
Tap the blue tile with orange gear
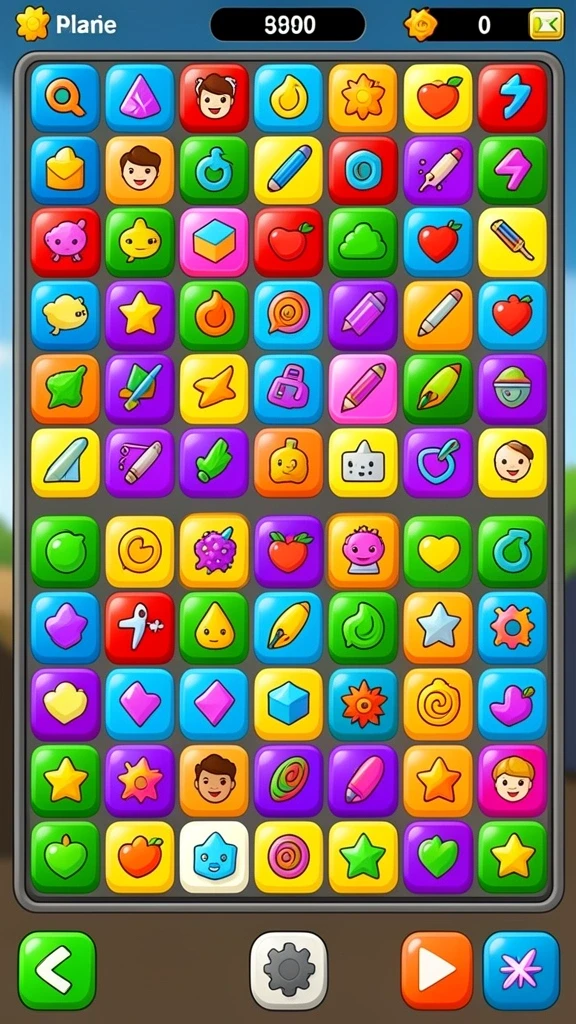pos(512,627)
